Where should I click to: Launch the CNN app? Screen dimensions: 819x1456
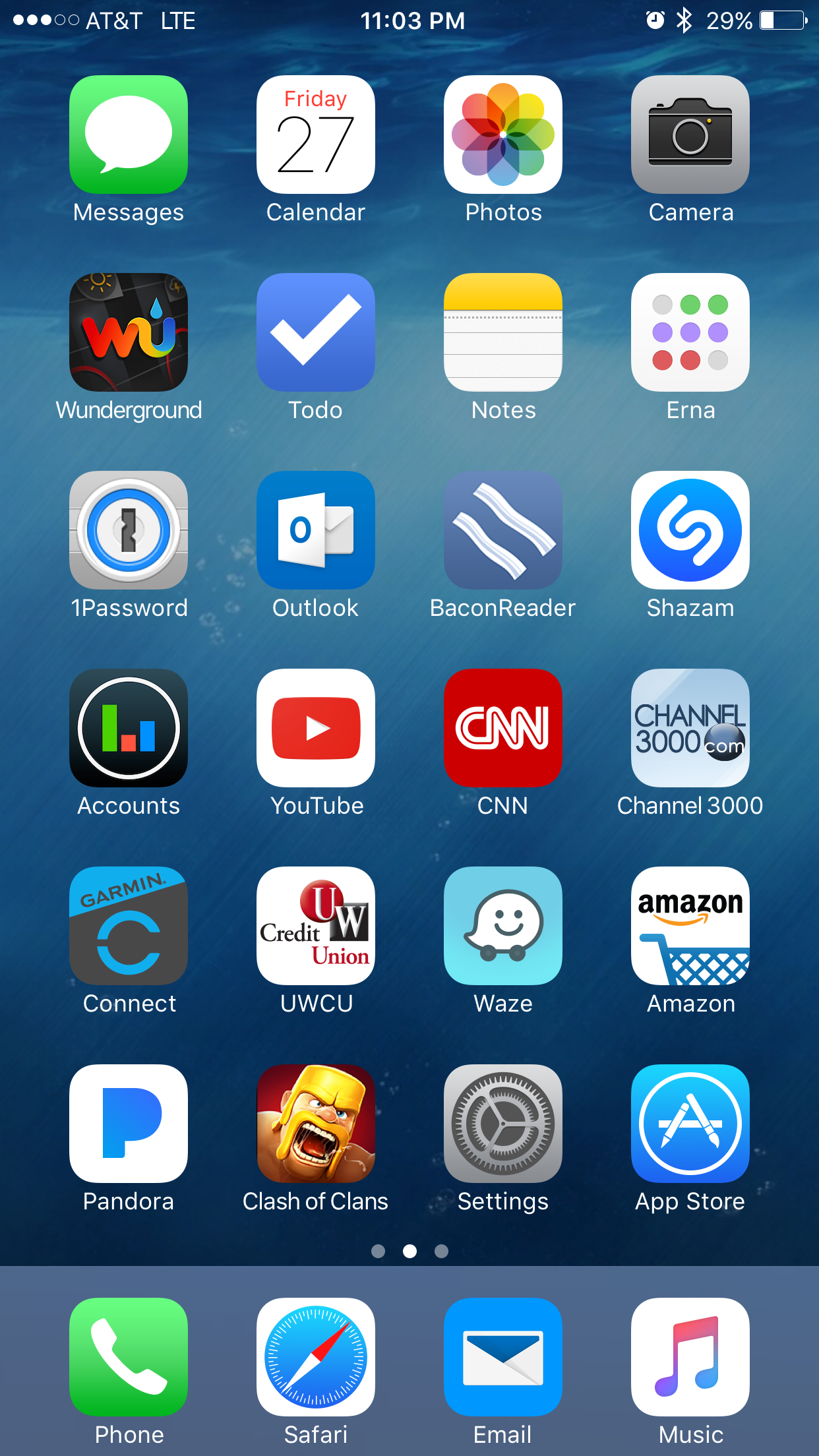point(503,728)
